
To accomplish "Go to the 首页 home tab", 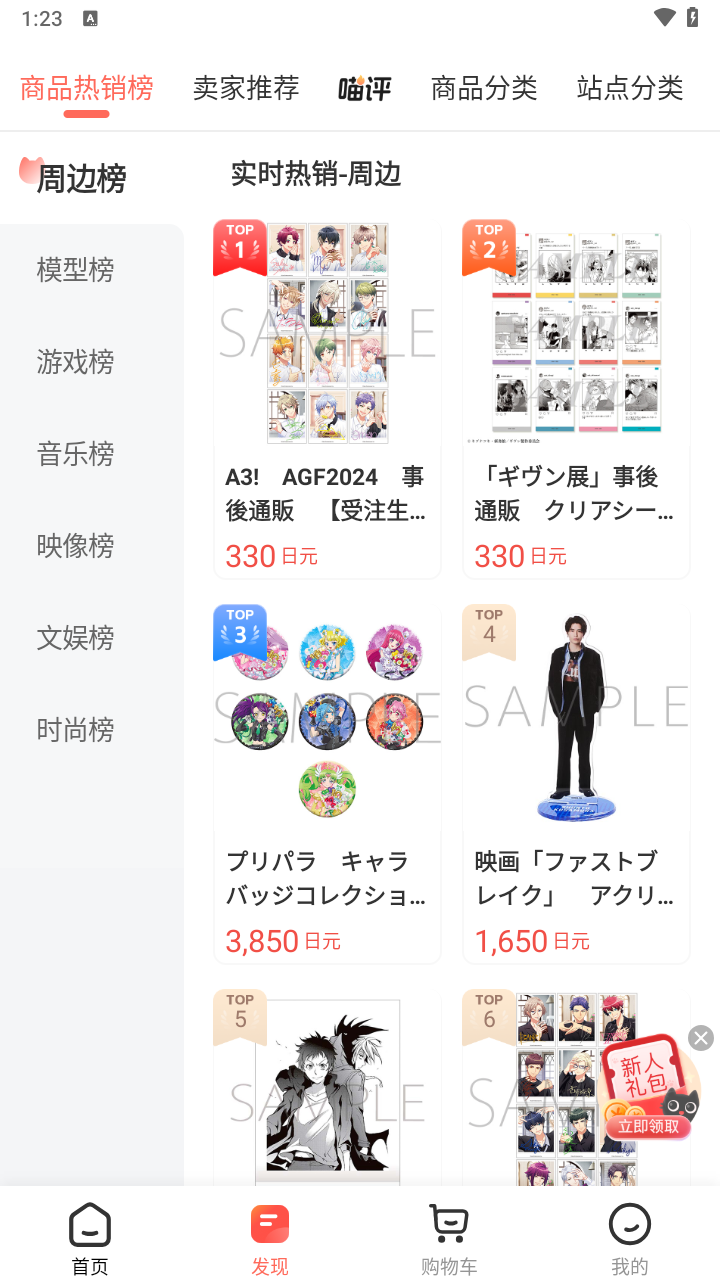I will (90, 1240).
